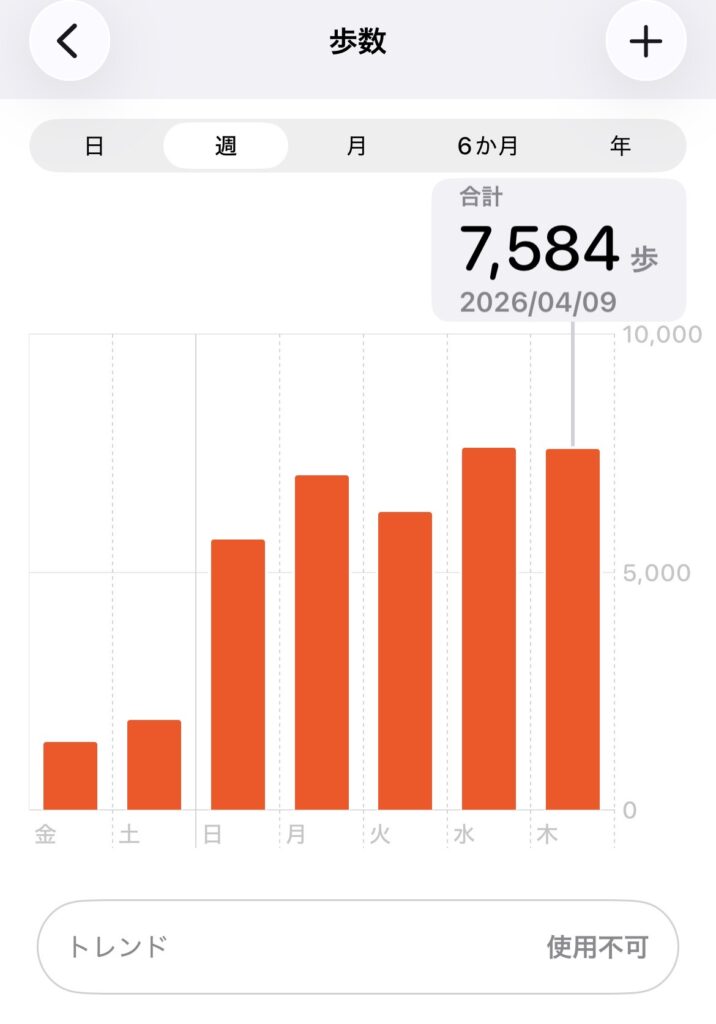Image resolution: width=716 pixels, height=1024 pixels.
Task: Tap the 月 bar in the step chart
Action: click(322, 642)
